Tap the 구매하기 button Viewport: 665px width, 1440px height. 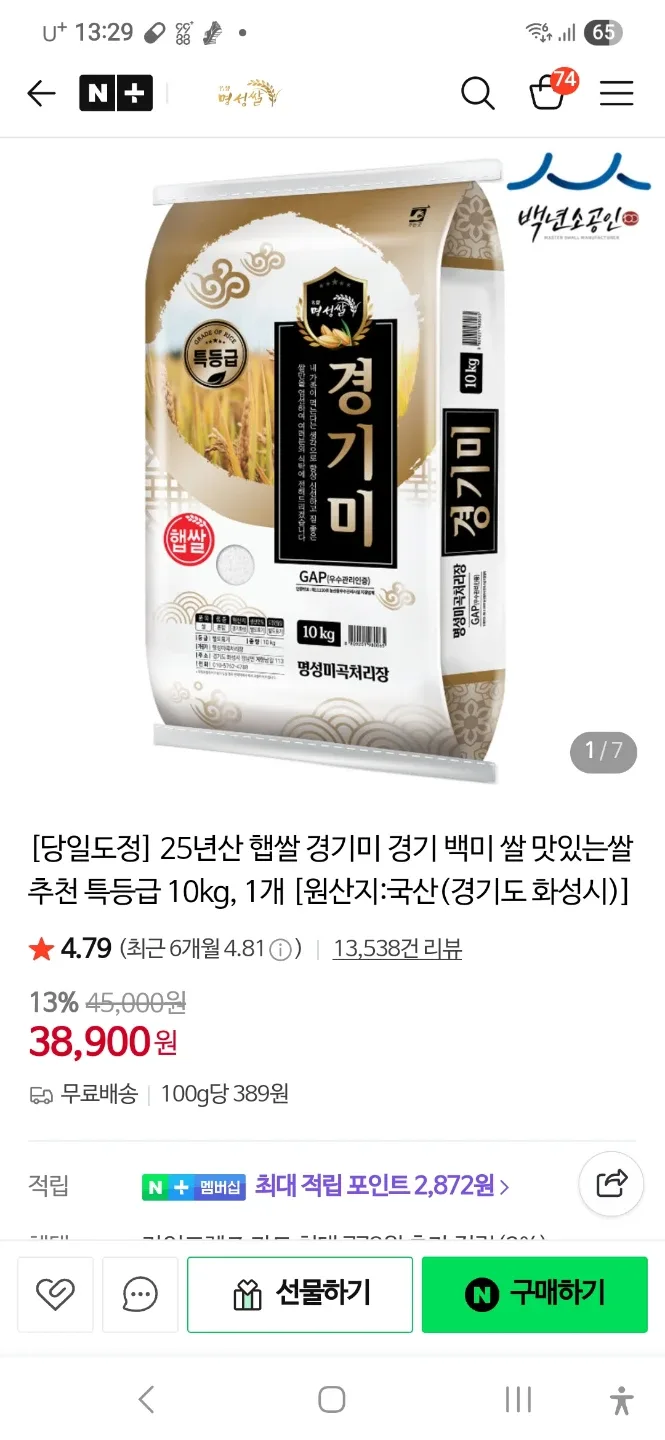coord(535,1294)
